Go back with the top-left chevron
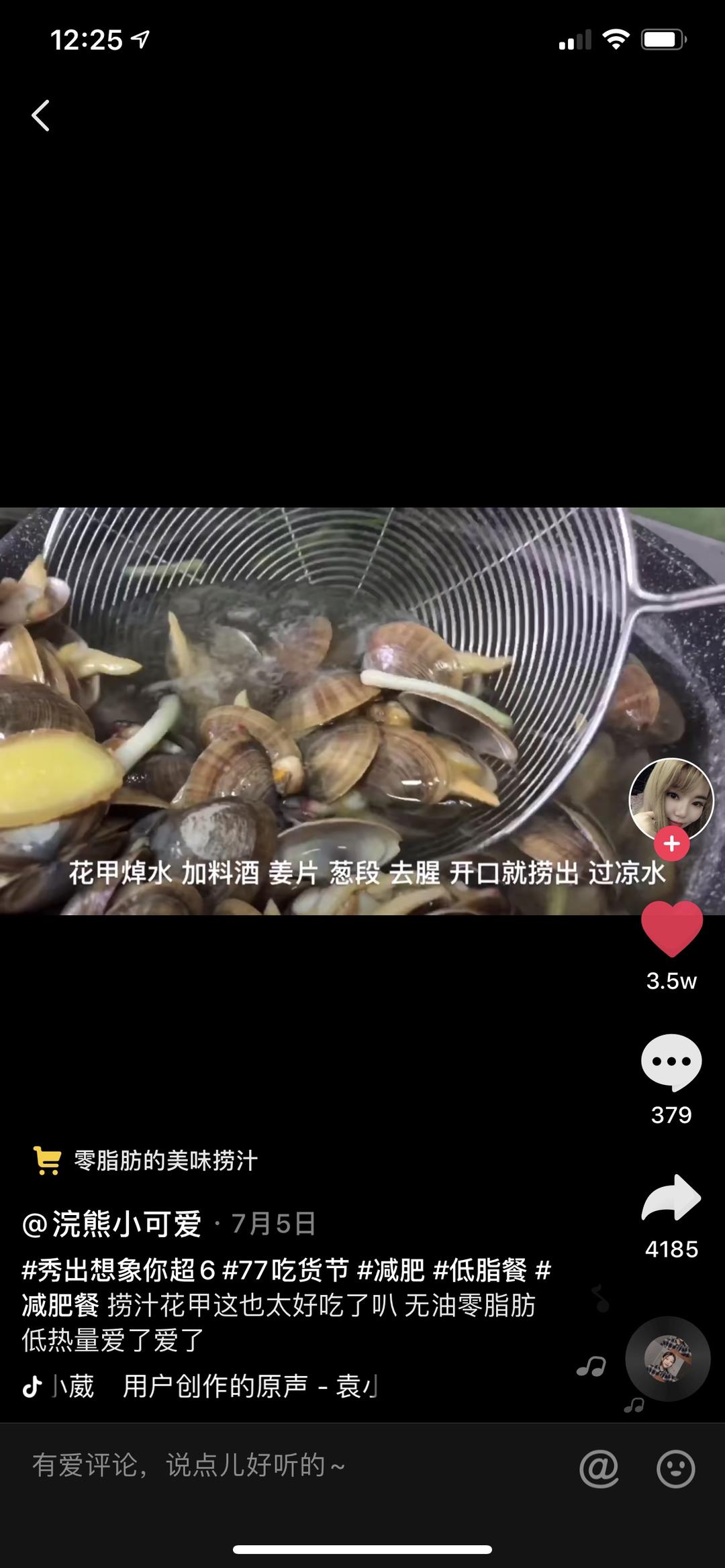The height and width of the screenshot is (1568, 725). (x=40, y=114)
